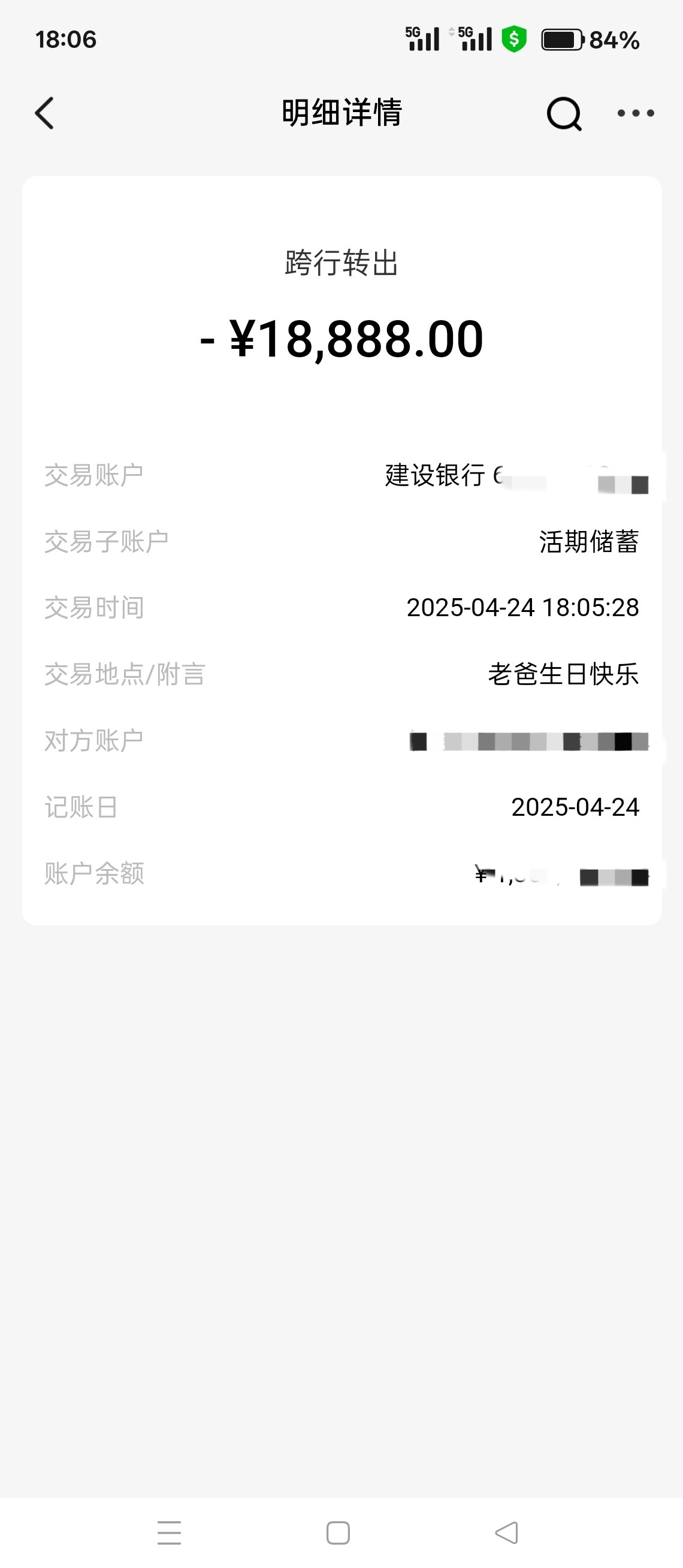Image resolution: width=683 pixels, height=1568 pixels.
Task: Open the three-dot overflow menu
Action: (636, 113)
